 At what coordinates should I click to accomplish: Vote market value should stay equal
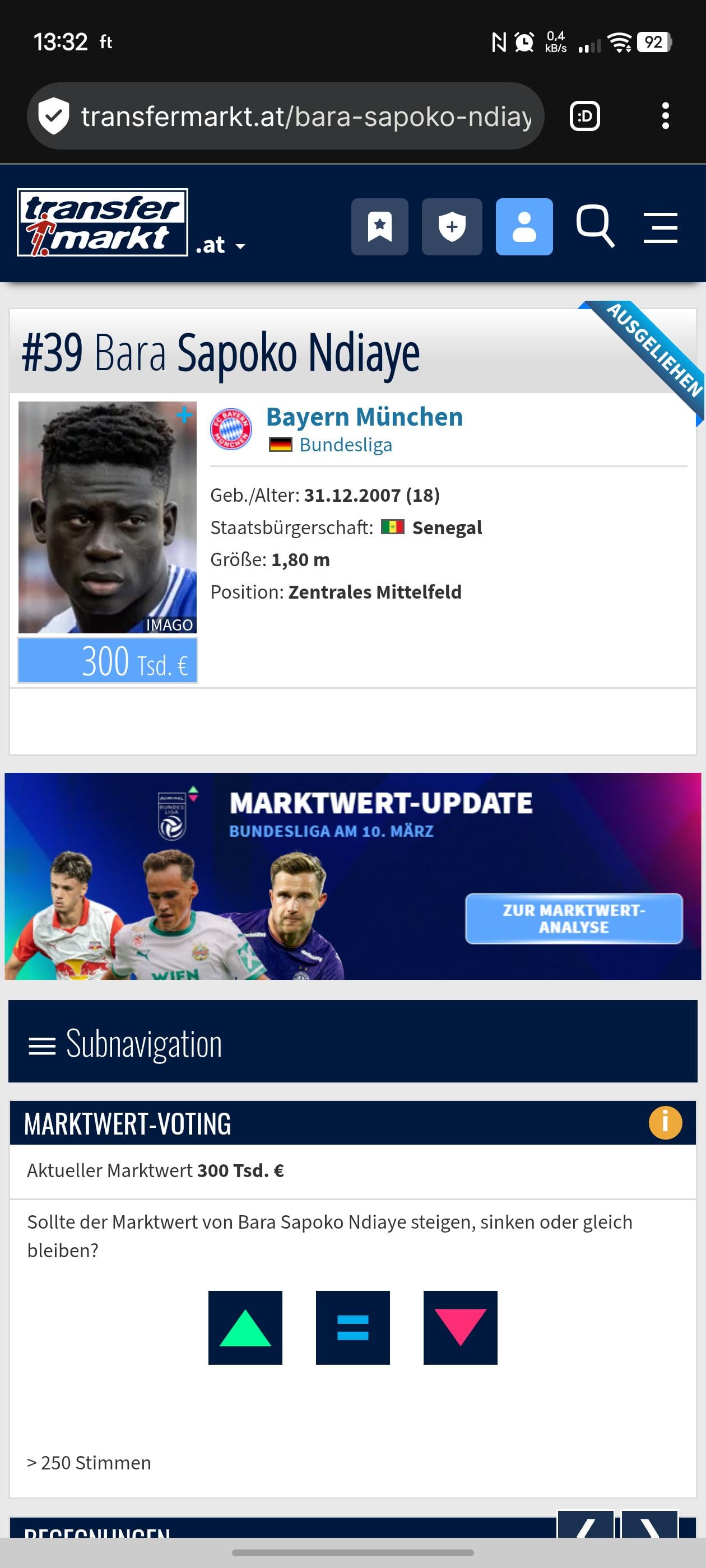[x=352, y=1328]
